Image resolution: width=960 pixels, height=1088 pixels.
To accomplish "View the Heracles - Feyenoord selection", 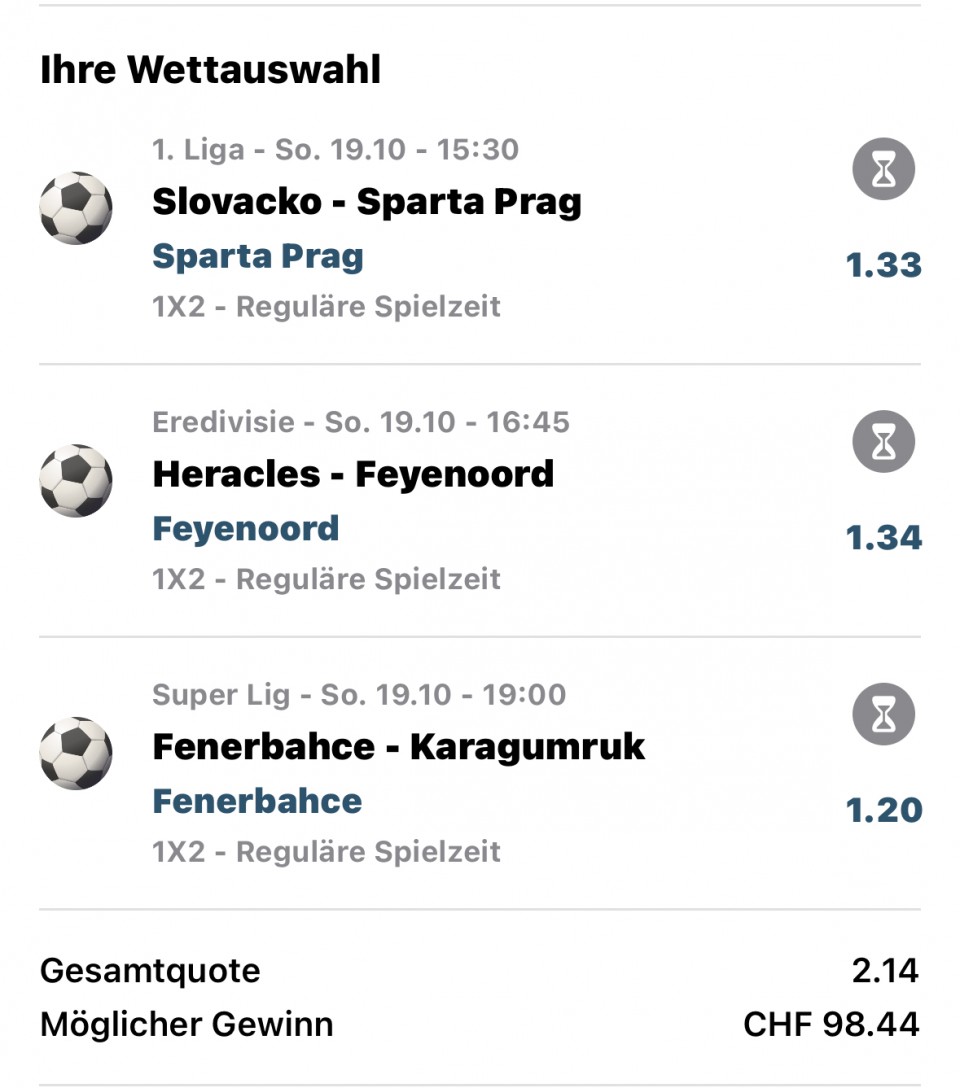I will (353, 474).
